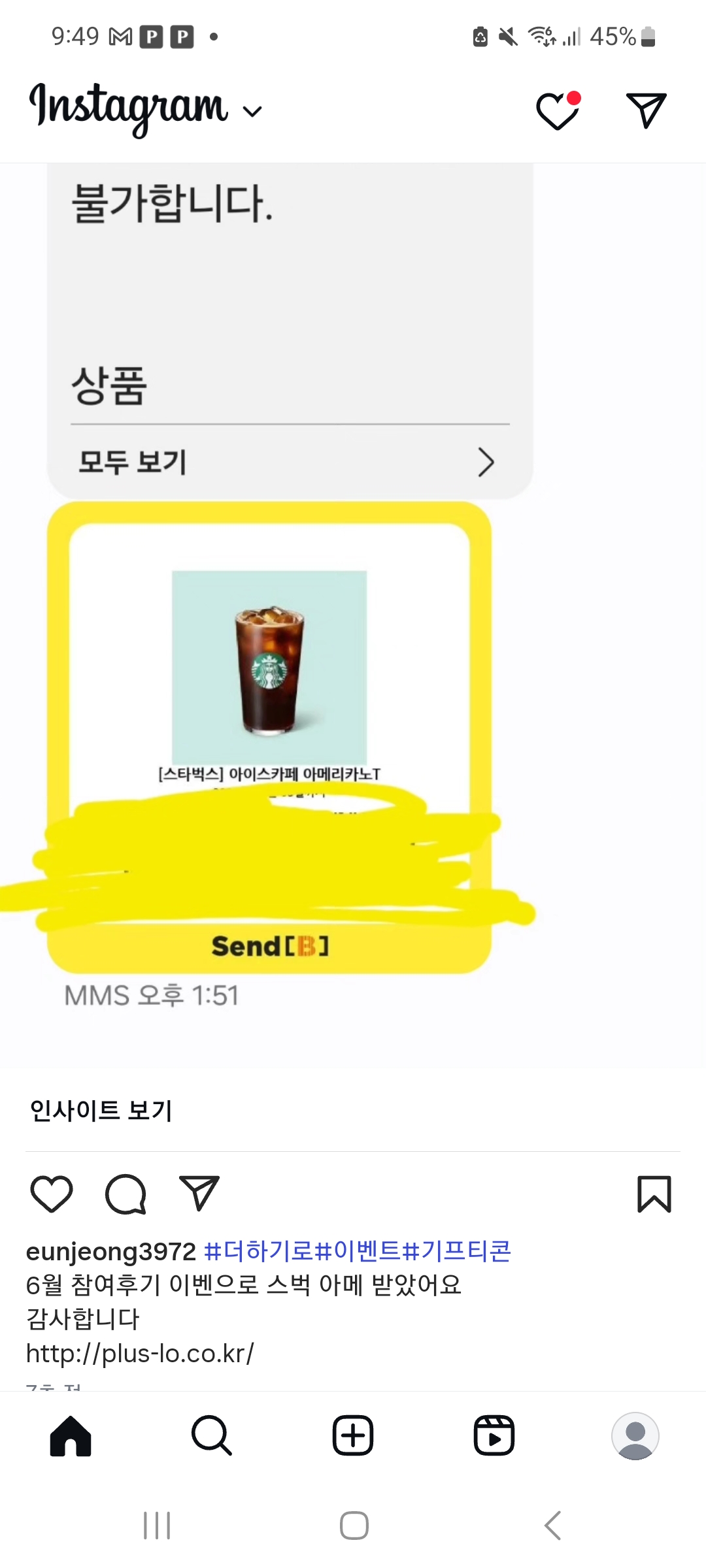Open my profile tab

(x=635, y=1435)
